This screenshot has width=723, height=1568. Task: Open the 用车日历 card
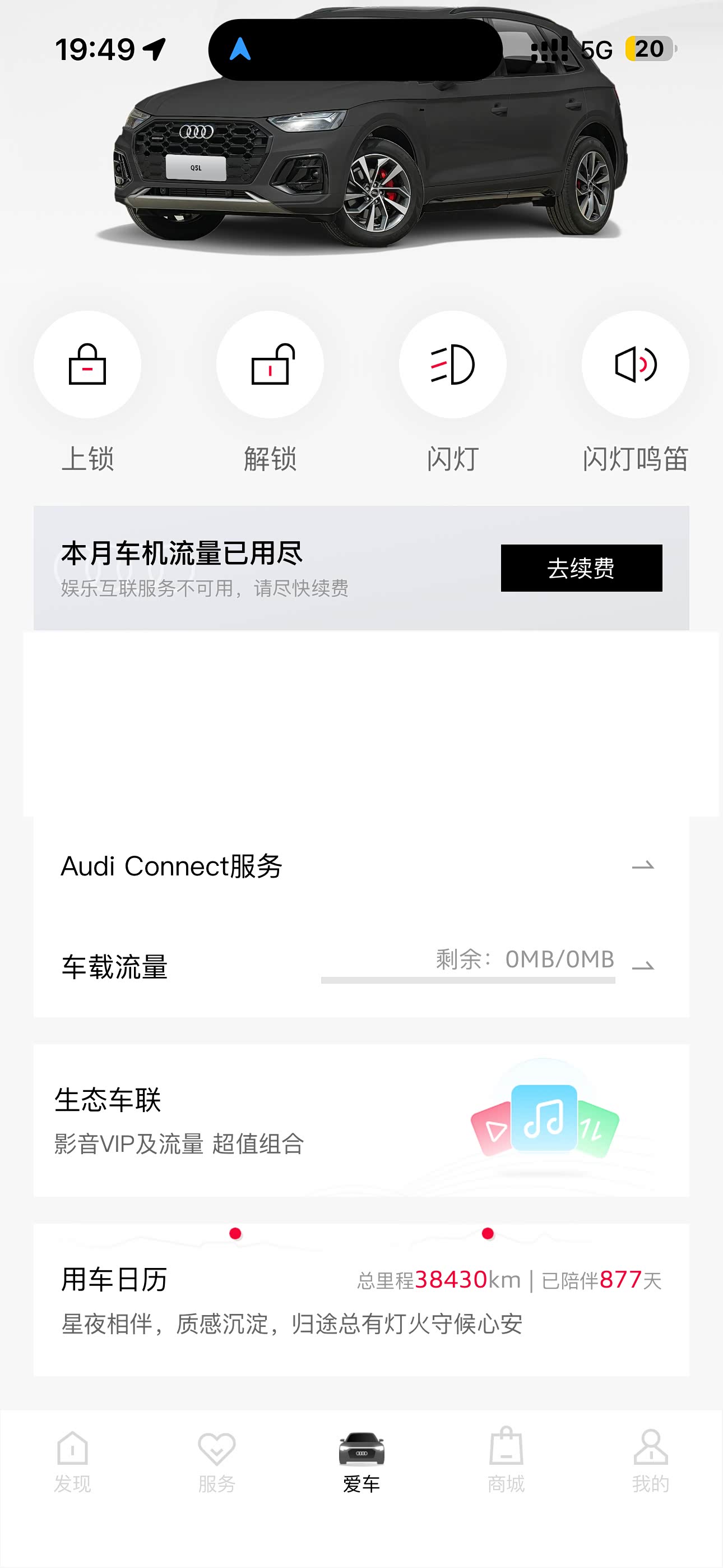point(361,1299)
